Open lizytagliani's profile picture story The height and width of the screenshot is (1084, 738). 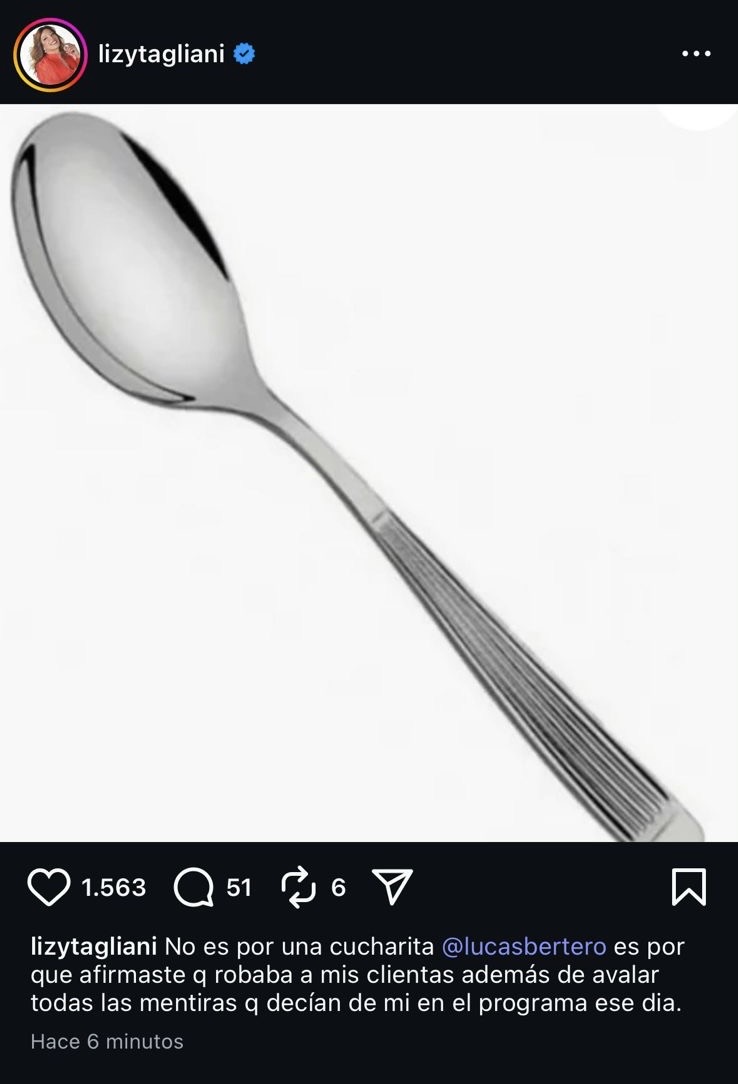coord(50,54)
